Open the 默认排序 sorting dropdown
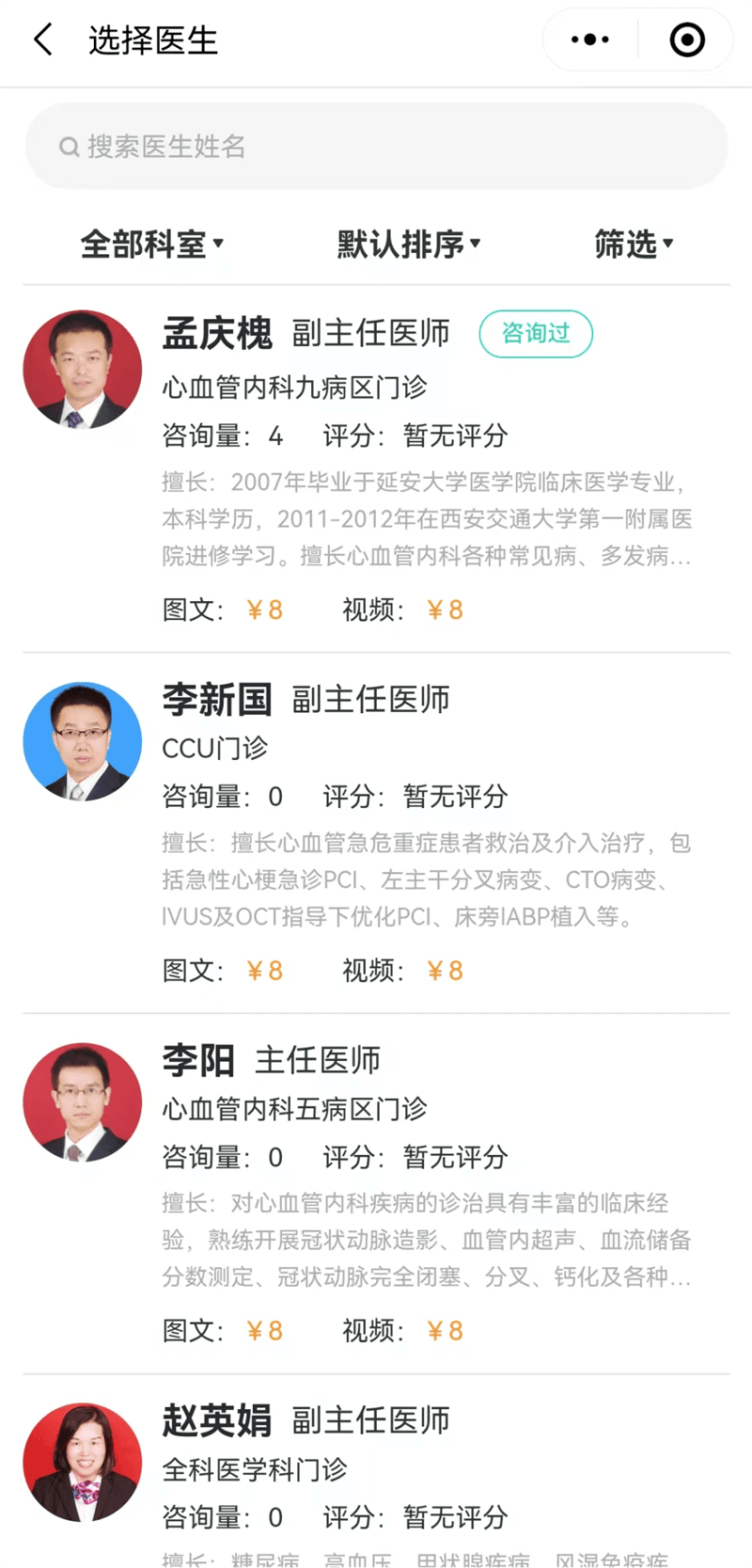This screenshot has width=752, height=1568. [409, 245]
